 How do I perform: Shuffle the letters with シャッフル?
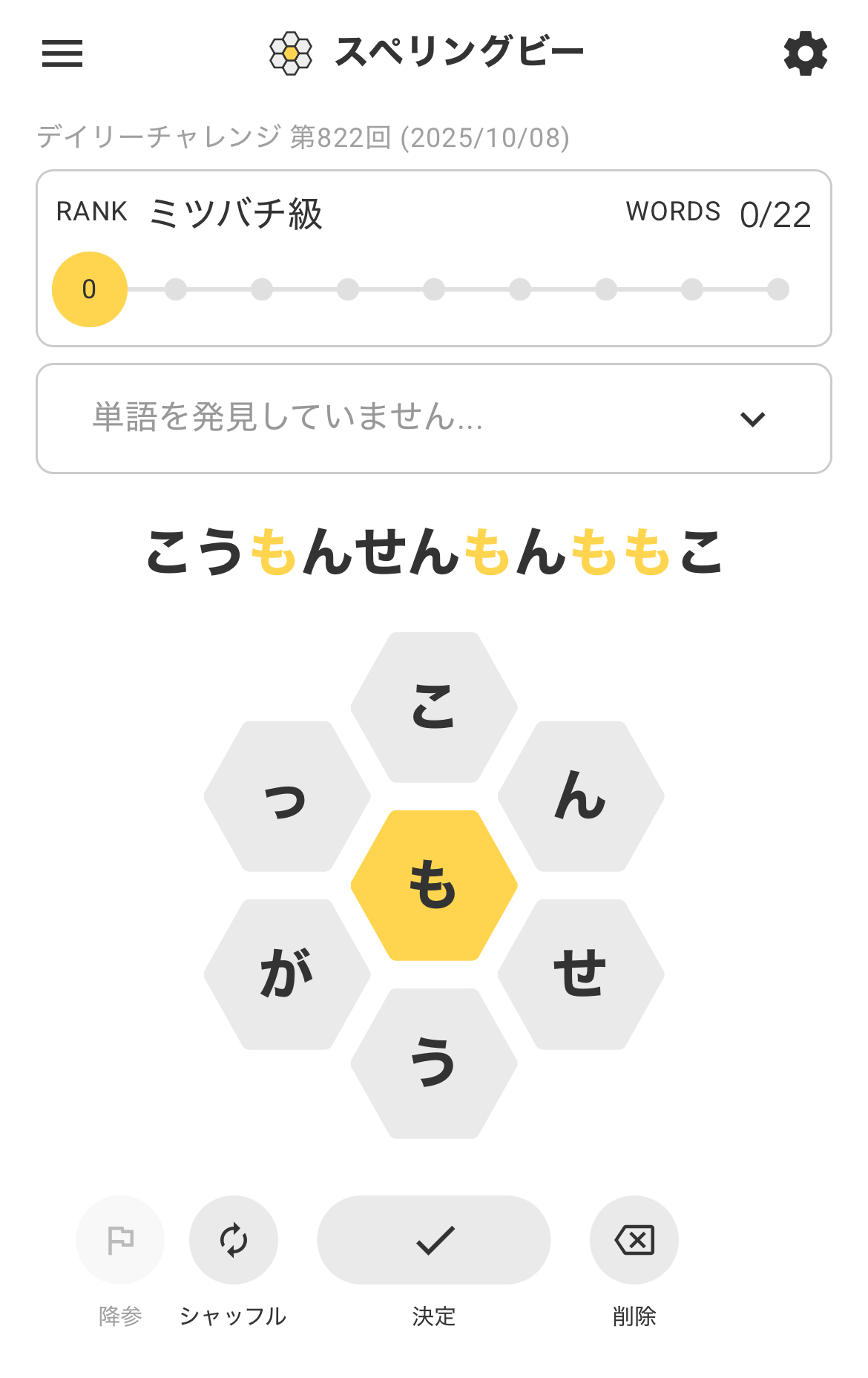(234, 1240)
